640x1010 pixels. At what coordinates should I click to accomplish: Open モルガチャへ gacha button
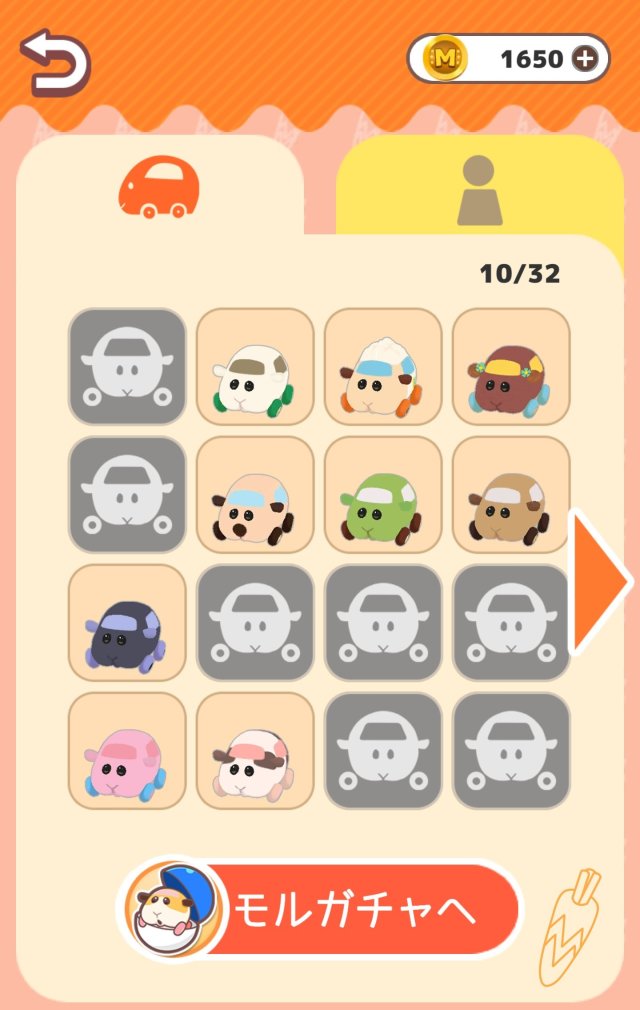pyautogui.click(x=322, y=911)
